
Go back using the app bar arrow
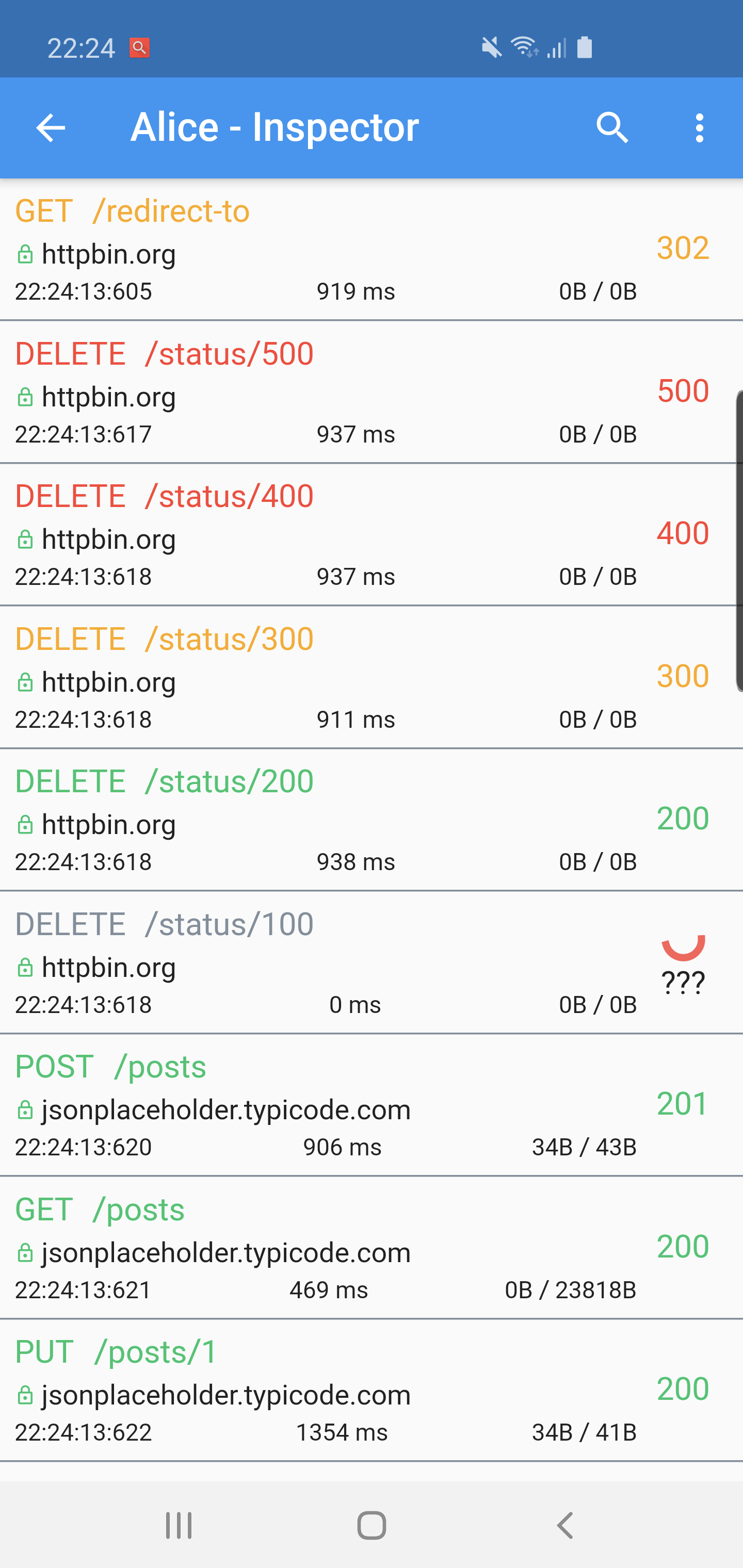click(51, 128)
